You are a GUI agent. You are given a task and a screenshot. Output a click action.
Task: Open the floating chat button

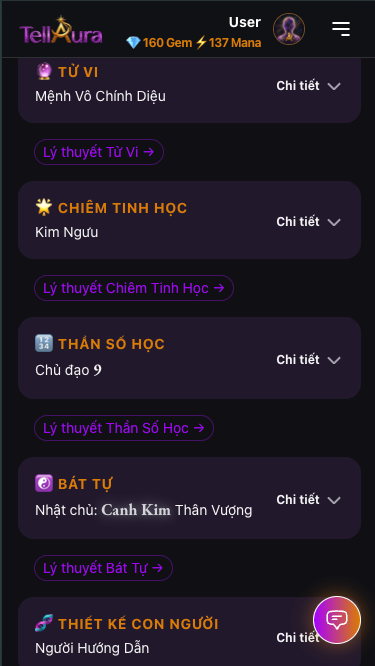pos(337,620)
